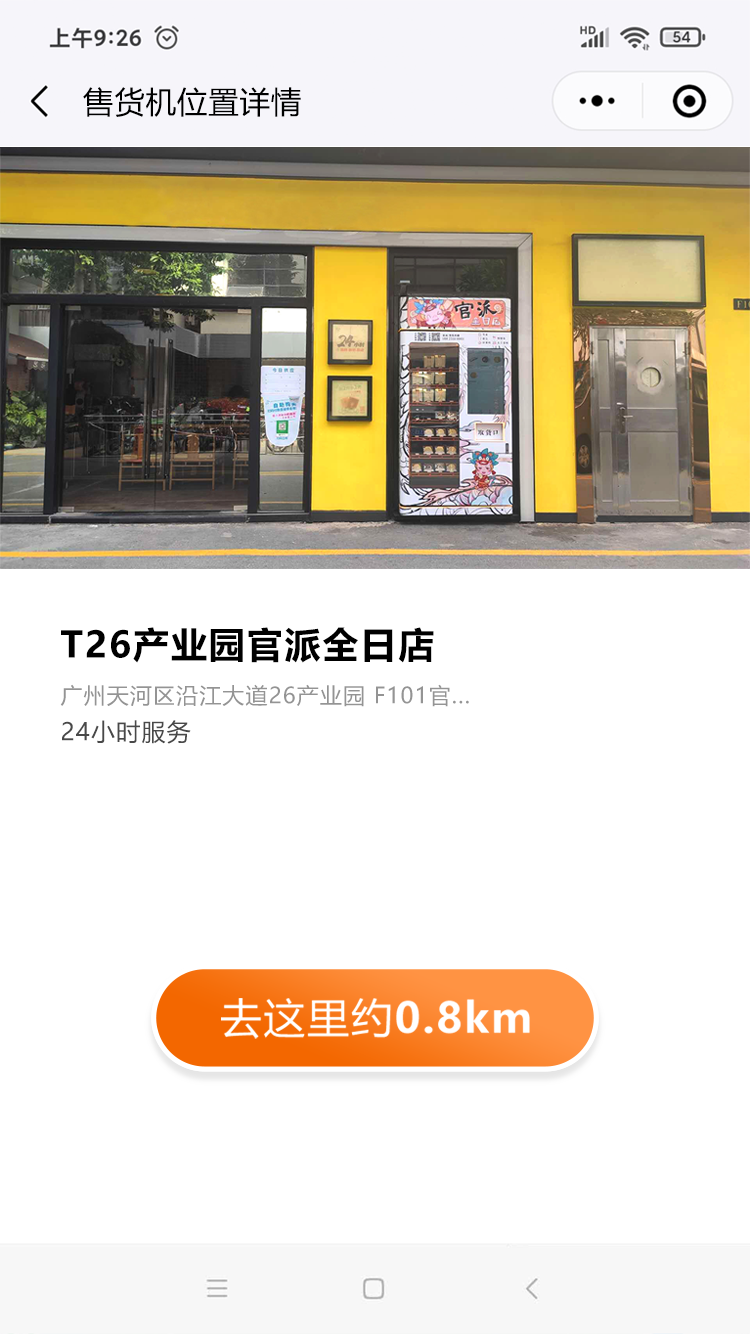Go back from vending machine location details
This screenshot has height=1334, width=750.
point(40,102)
